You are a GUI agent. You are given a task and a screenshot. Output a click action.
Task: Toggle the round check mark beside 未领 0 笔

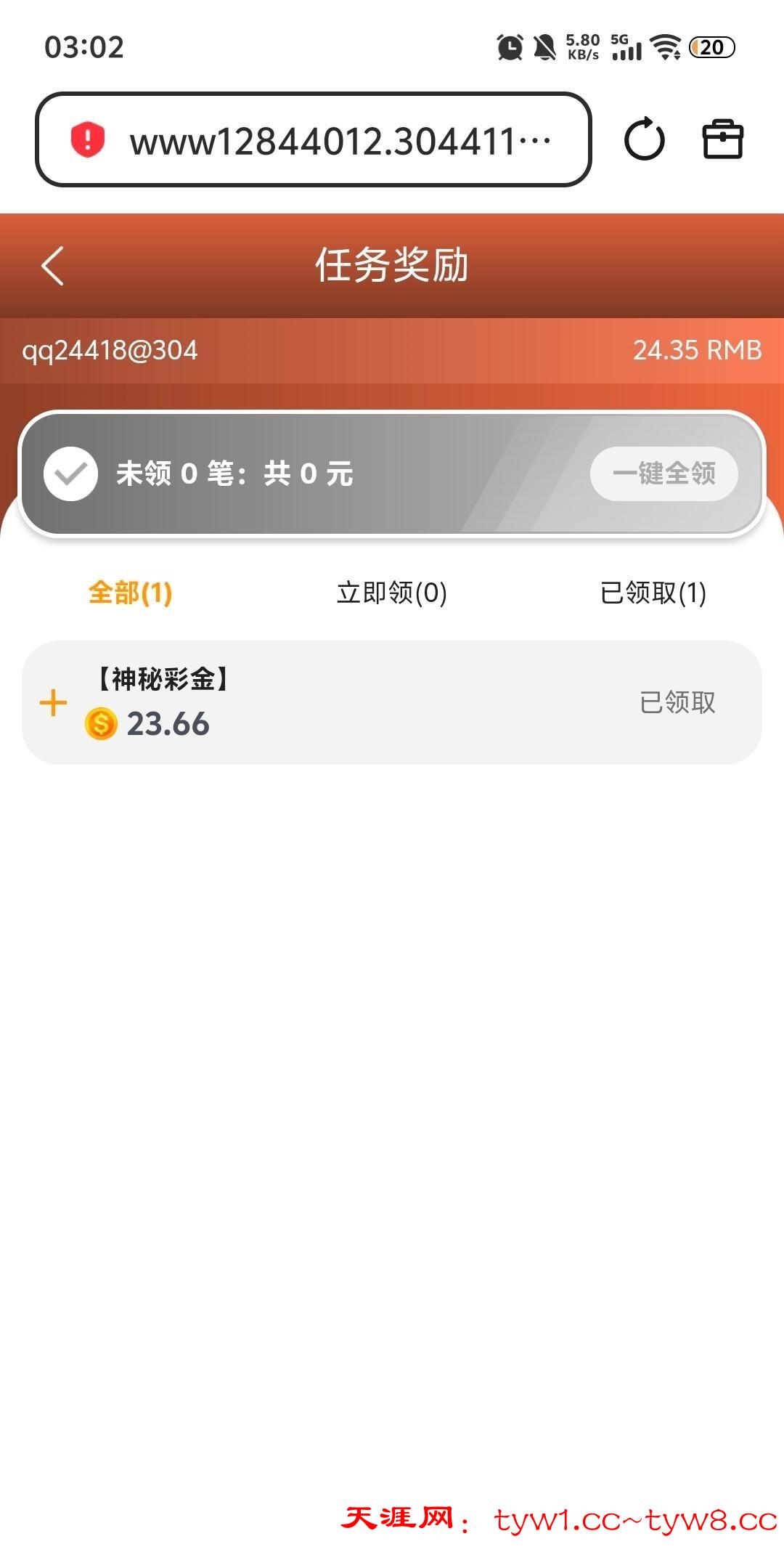pyautogui.click(x=70, y=474)
